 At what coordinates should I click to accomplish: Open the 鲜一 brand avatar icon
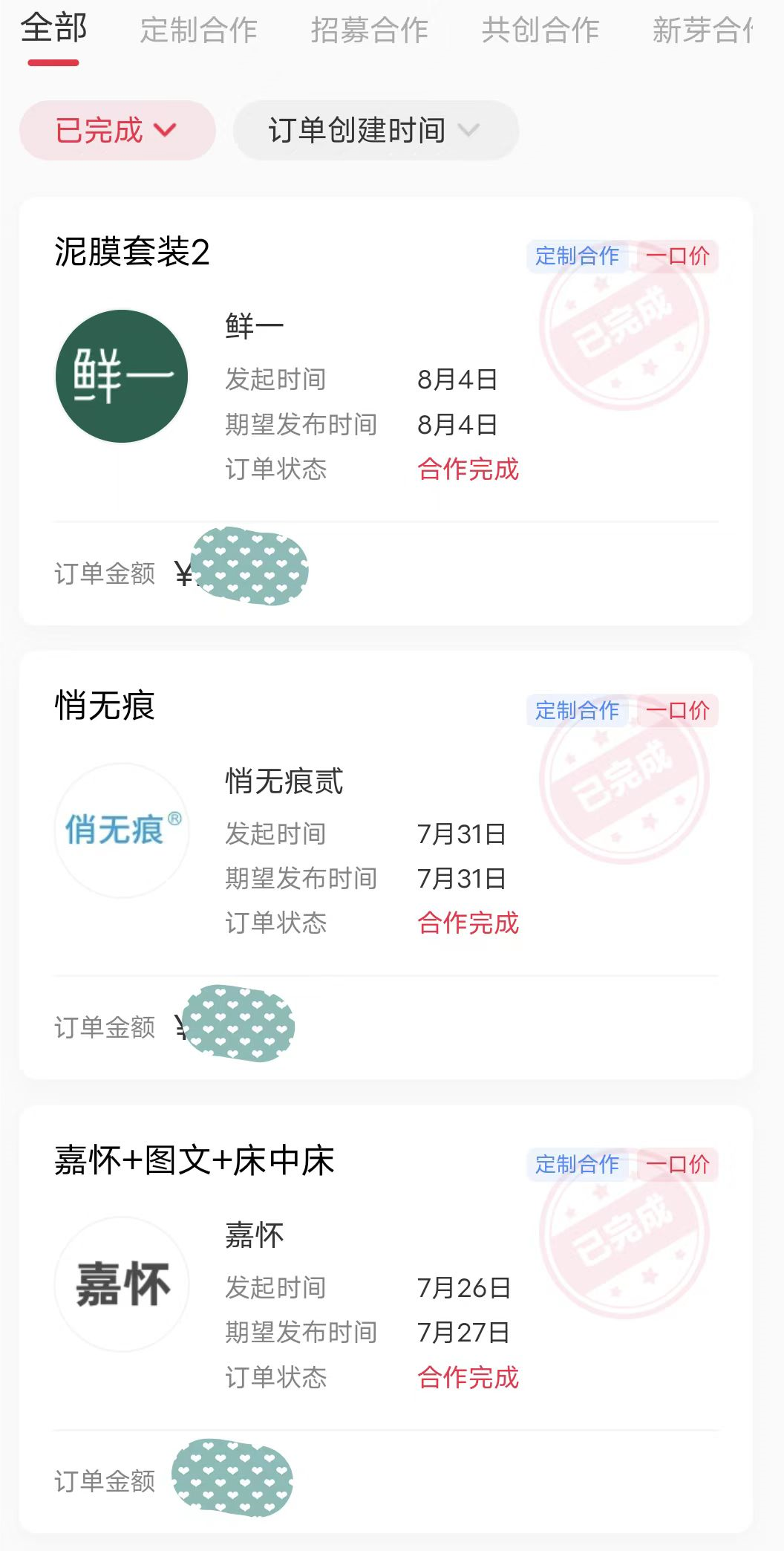pyautogui.click(x=121, y=375)
